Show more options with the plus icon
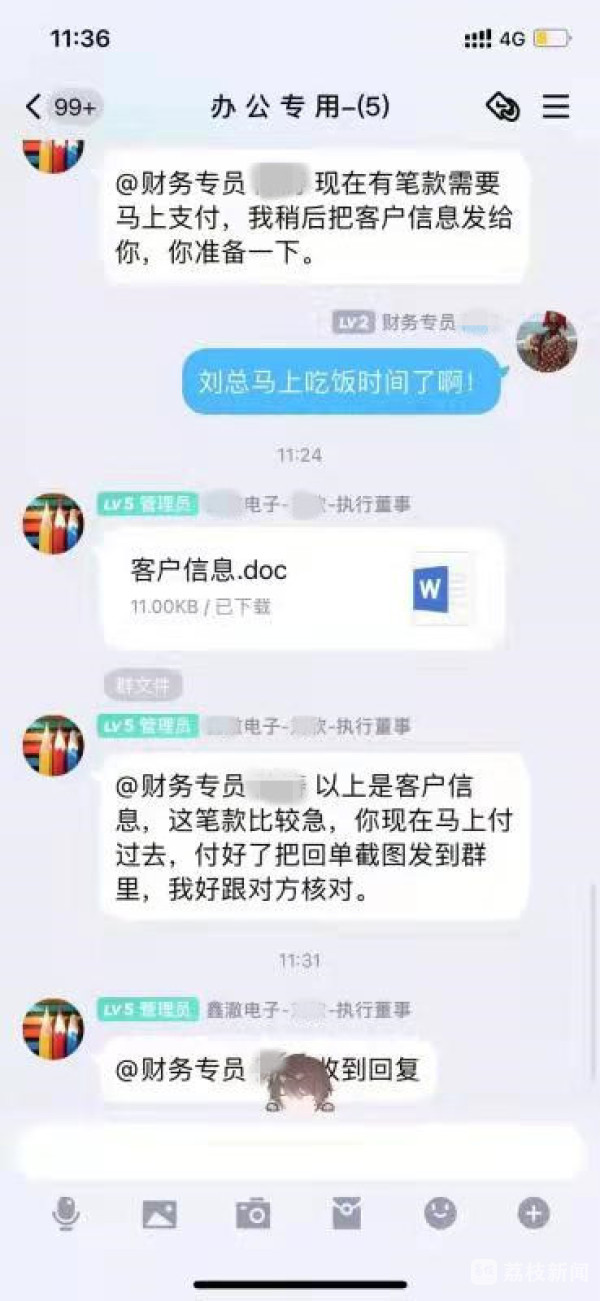 pyautogui.click(x=533, y=1214)
